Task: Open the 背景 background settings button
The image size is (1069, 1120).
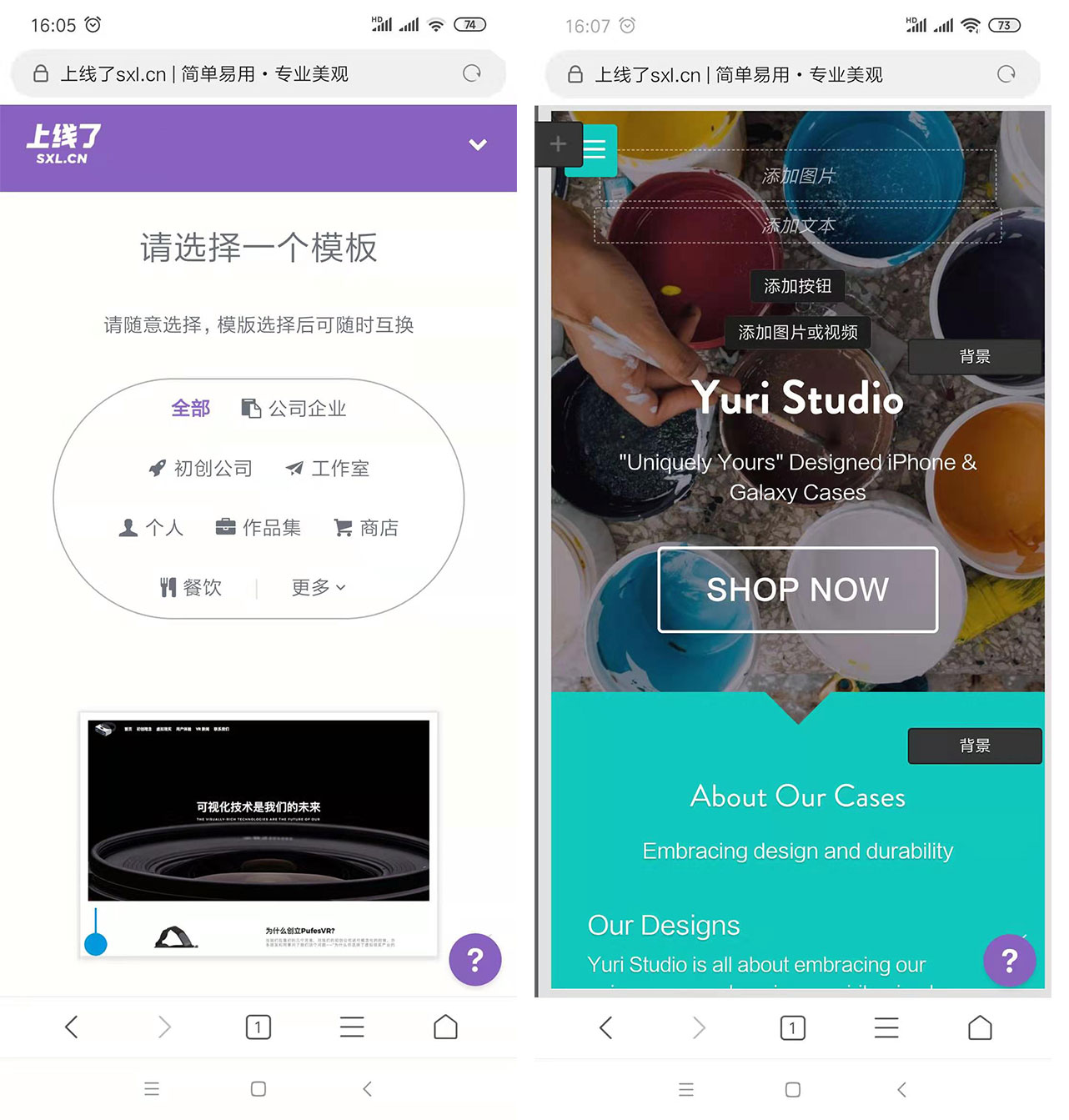Action: (974, 357)
